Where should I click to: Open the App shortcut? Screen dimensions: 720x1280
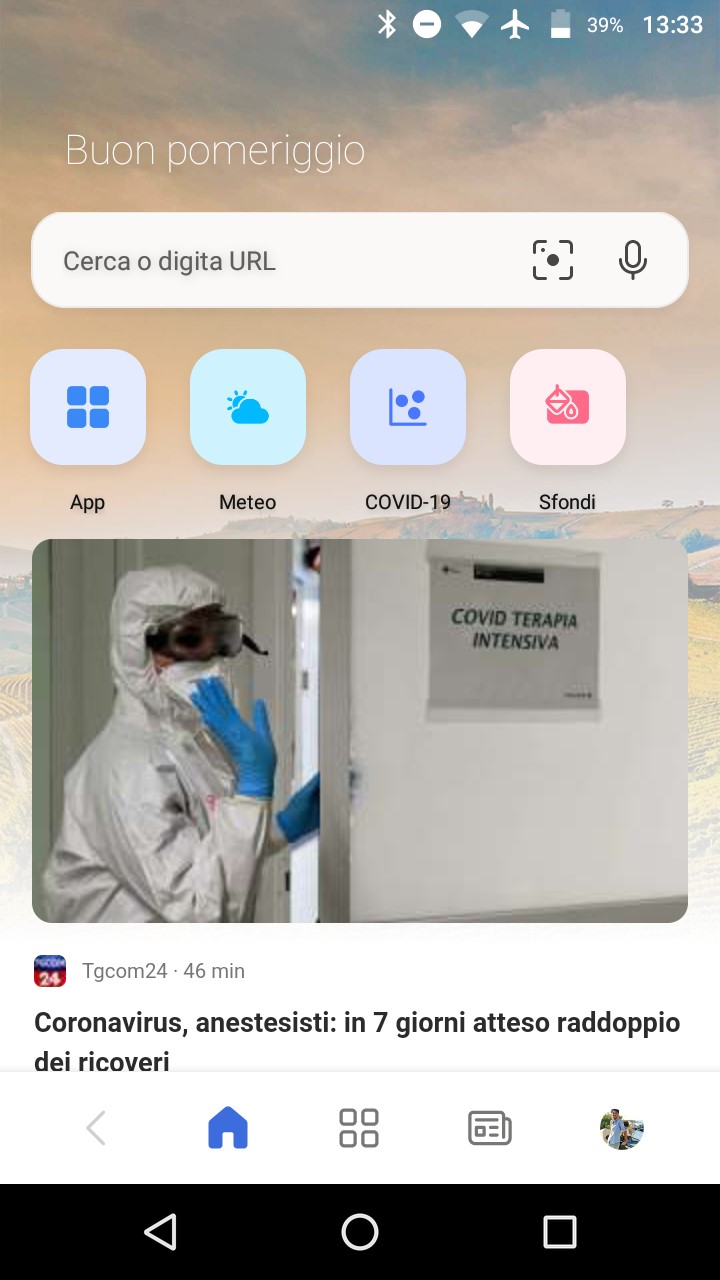coord(88,407)
